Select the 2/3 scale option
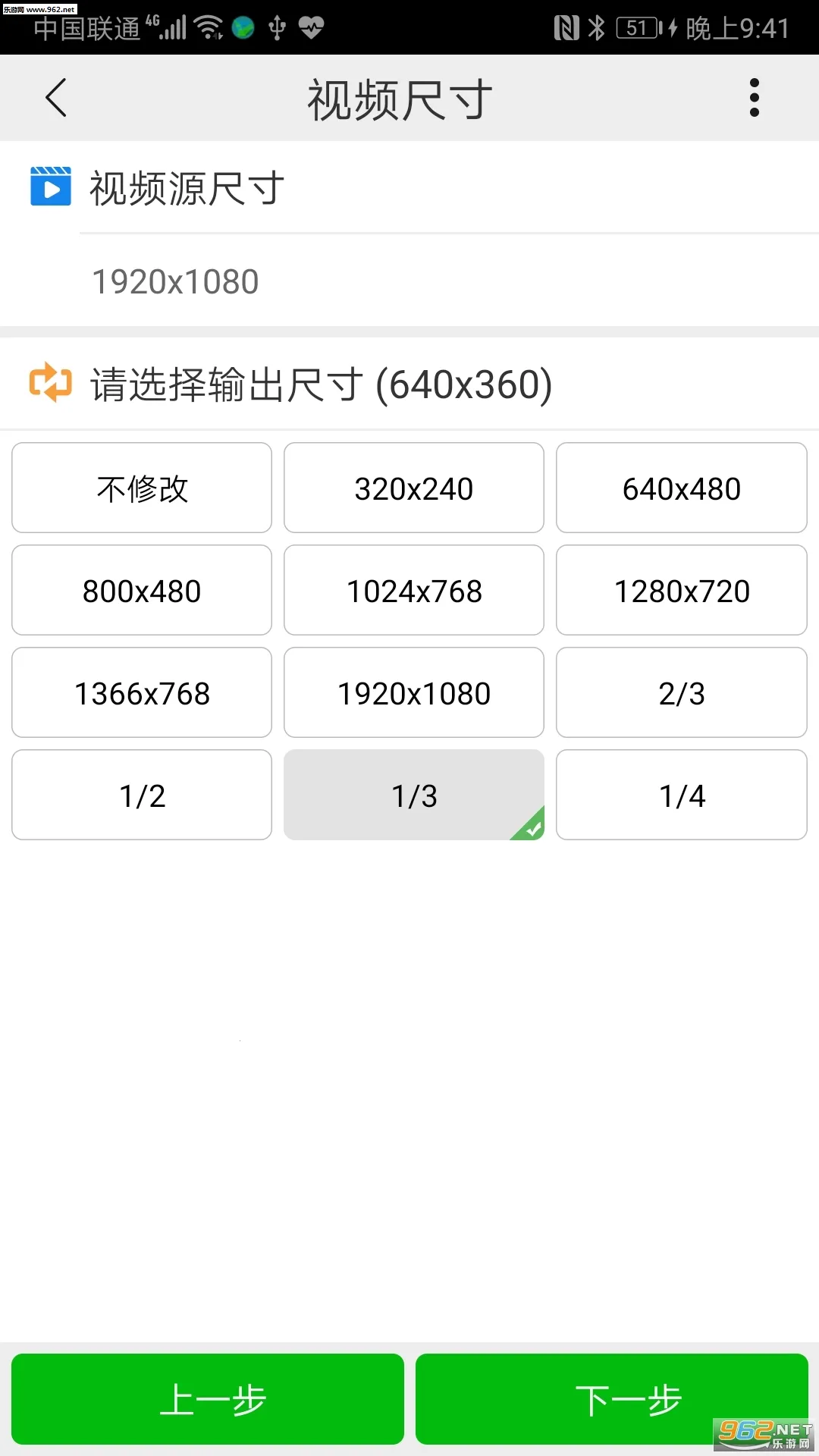 [681, 692]
